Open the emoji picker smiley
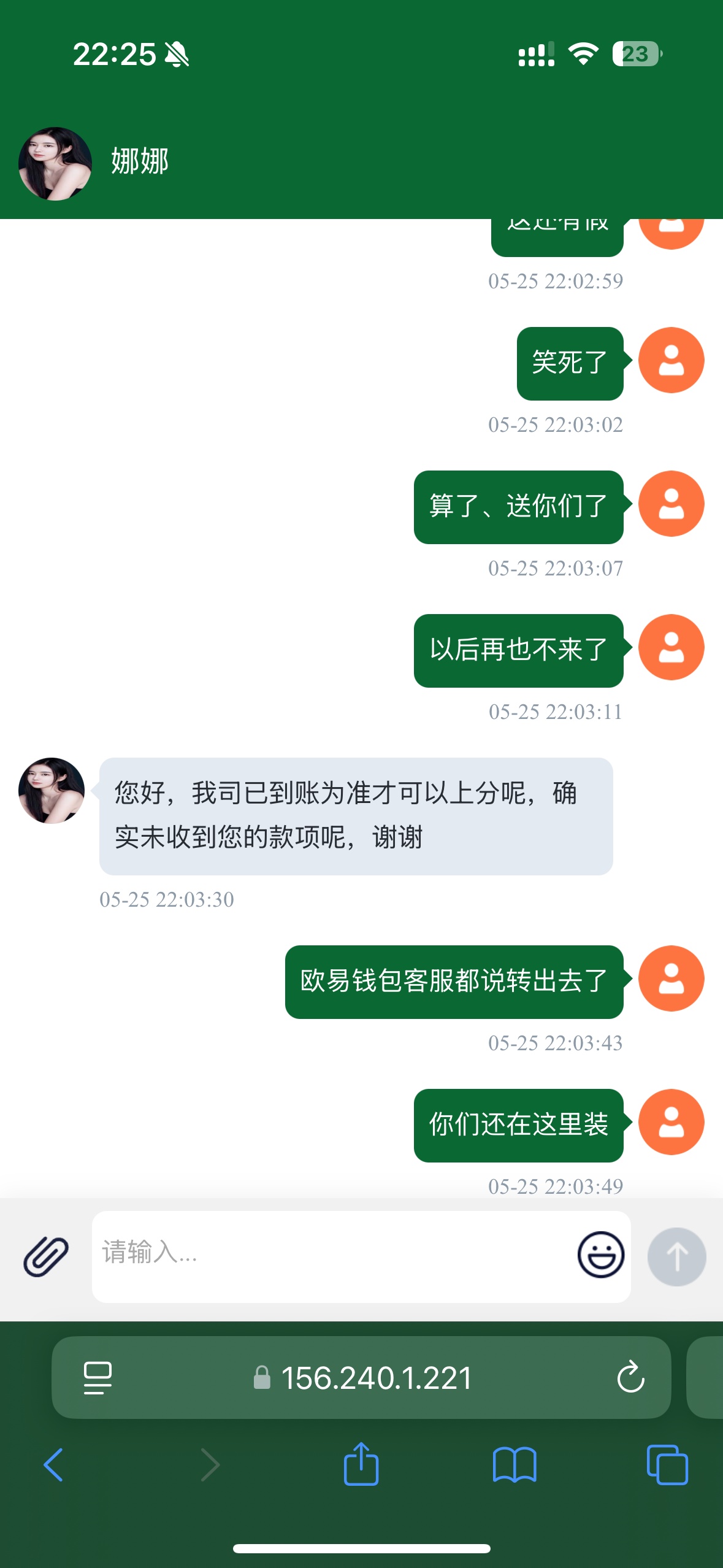This screenshot has height=1568, width=723. tap(600, 1255)
